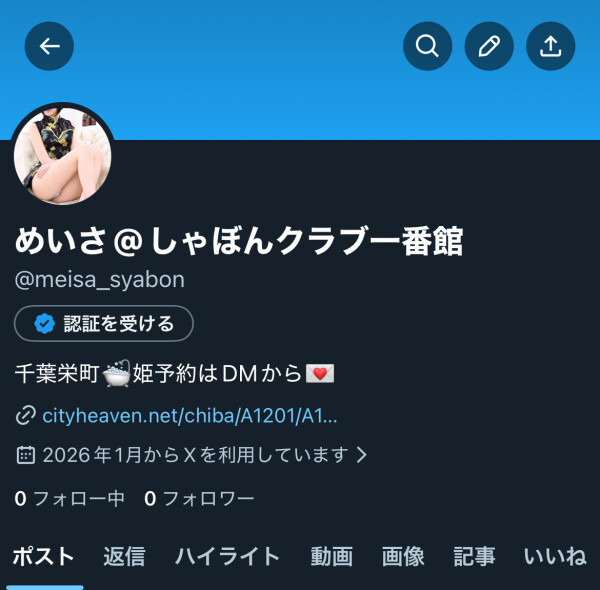600x590 pixels.
Task: Open the 2026年1月 join date details
Action: coord(193,455)
